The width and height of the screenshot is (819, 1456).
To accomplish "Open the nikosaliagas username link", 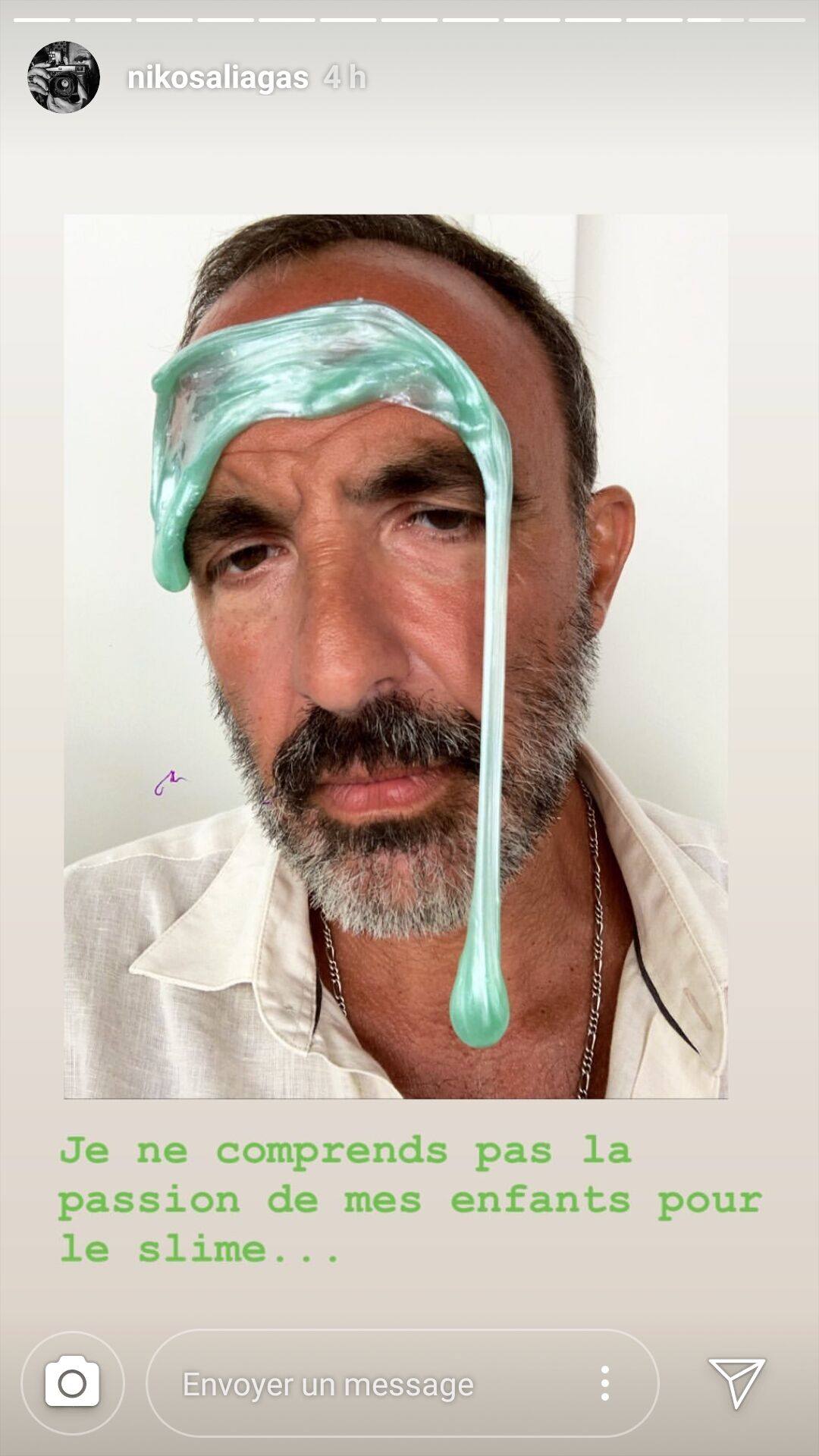I will point(218,77).
